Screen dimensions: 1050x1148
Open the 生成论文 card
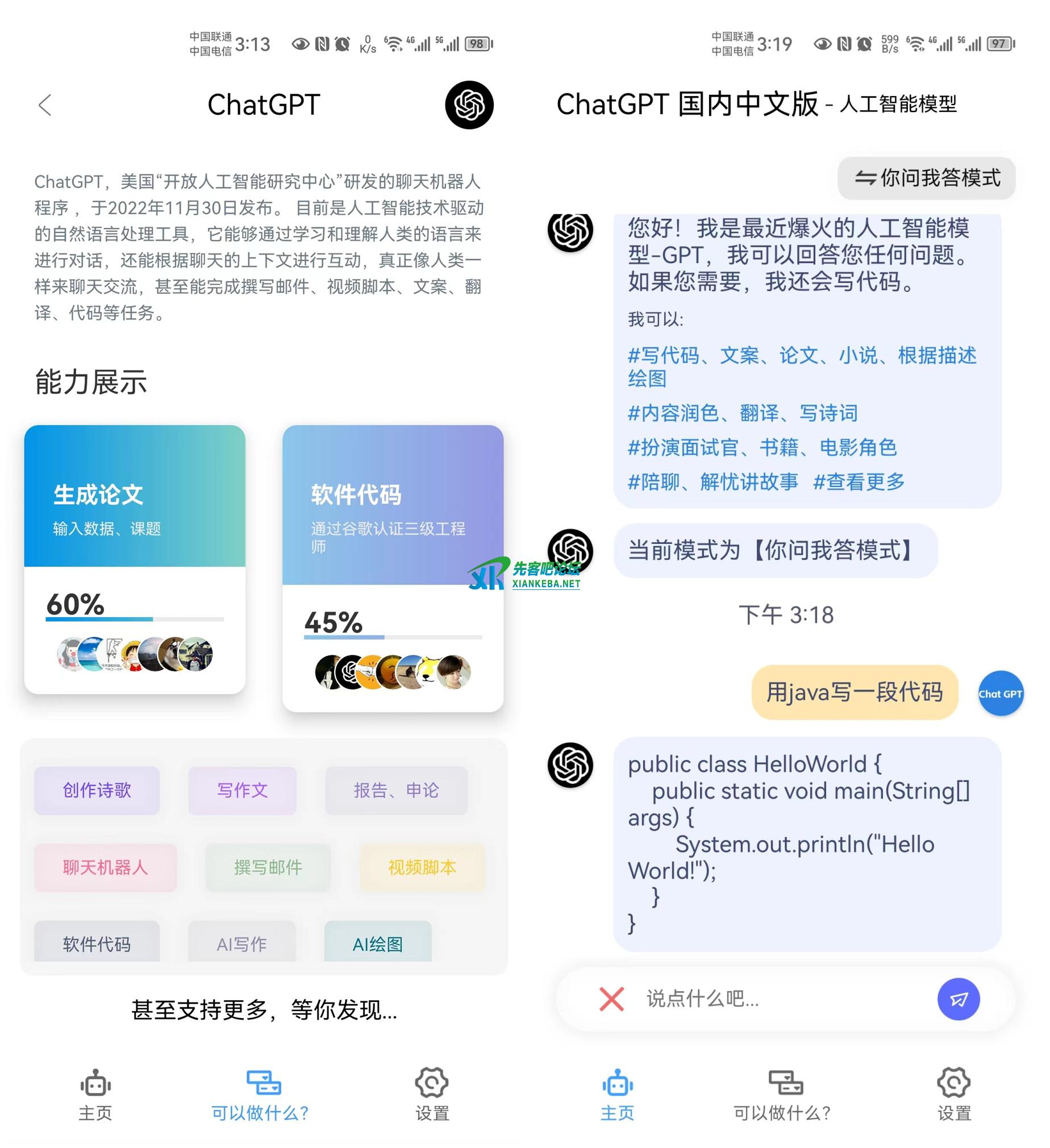pyautogui.click(x=135, y=558)
